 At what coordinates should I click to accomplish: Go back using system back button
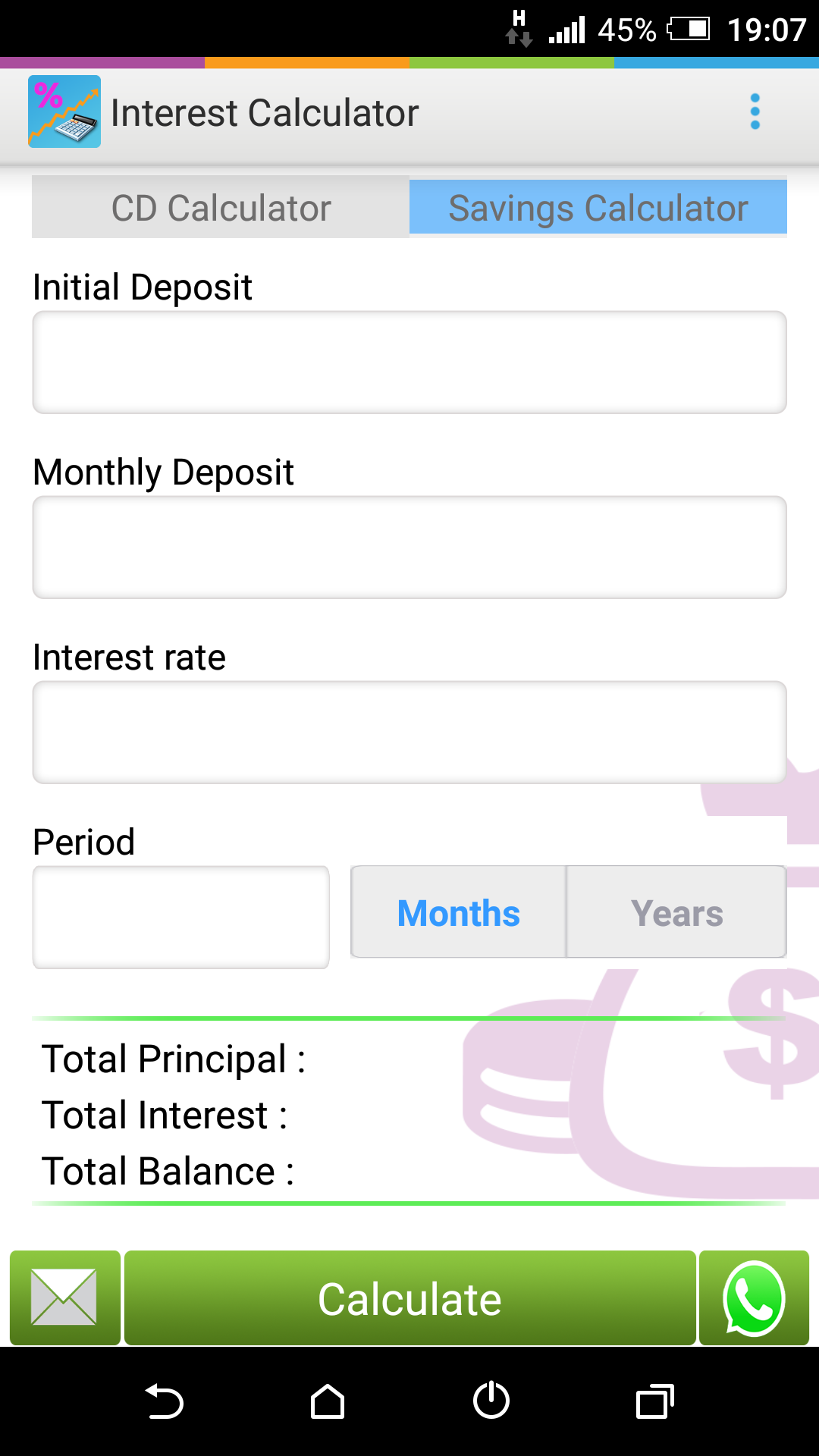165,1401
